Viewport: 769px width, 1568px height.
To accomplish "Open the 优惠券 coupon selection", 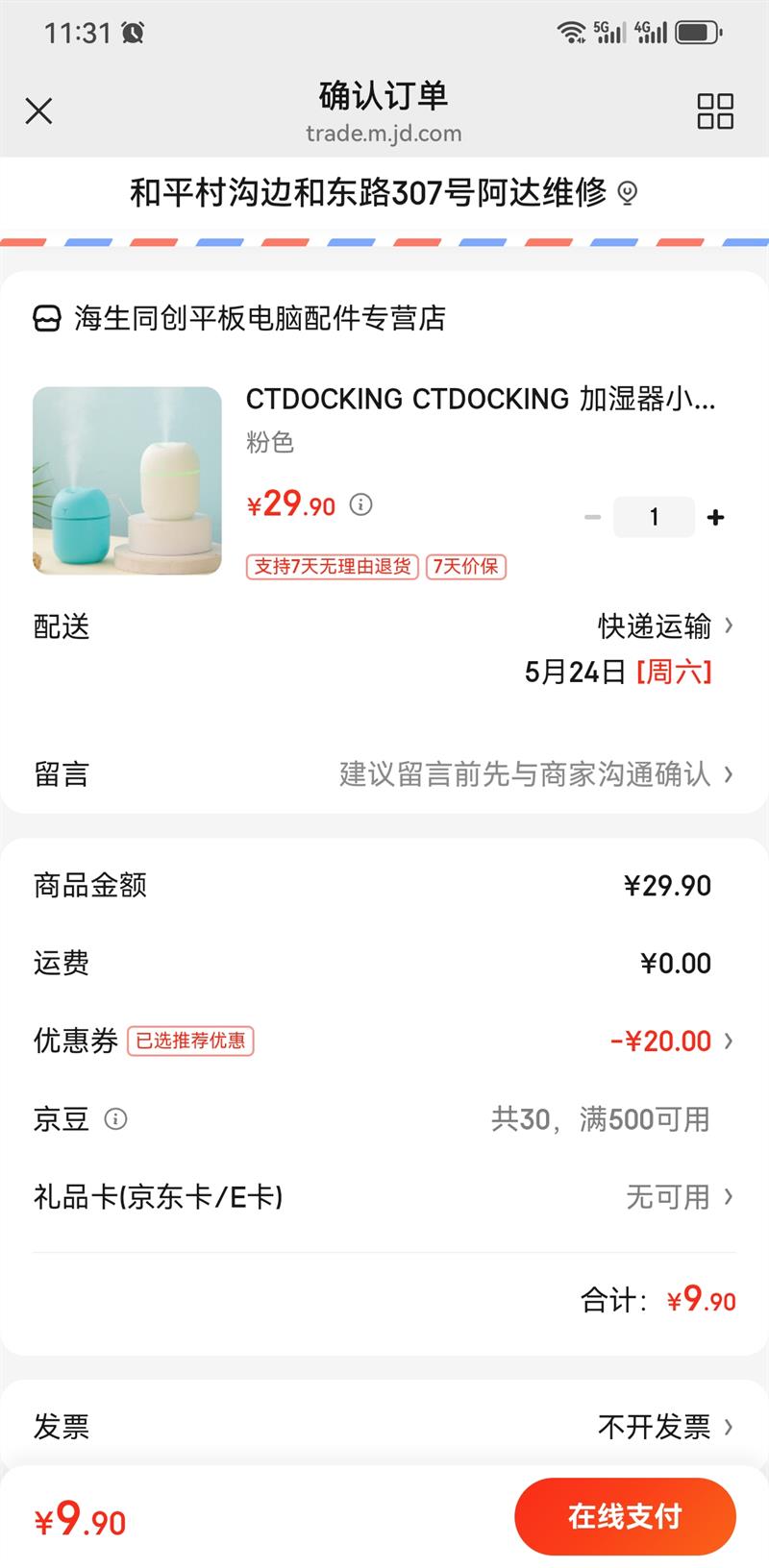I will 671,1041.
